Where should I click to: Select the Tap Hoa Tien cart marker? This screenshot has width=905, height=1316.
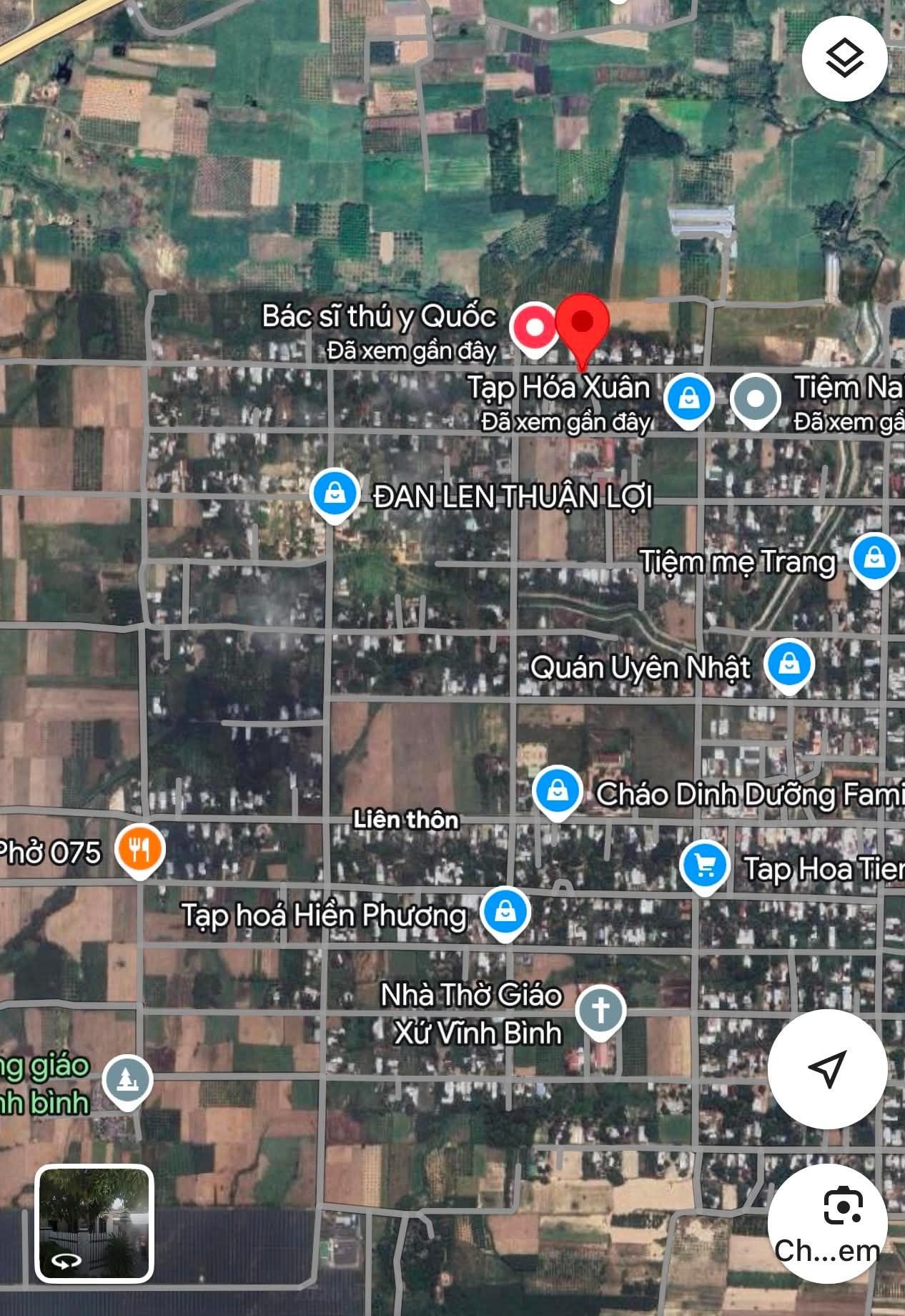click(704, 865)
